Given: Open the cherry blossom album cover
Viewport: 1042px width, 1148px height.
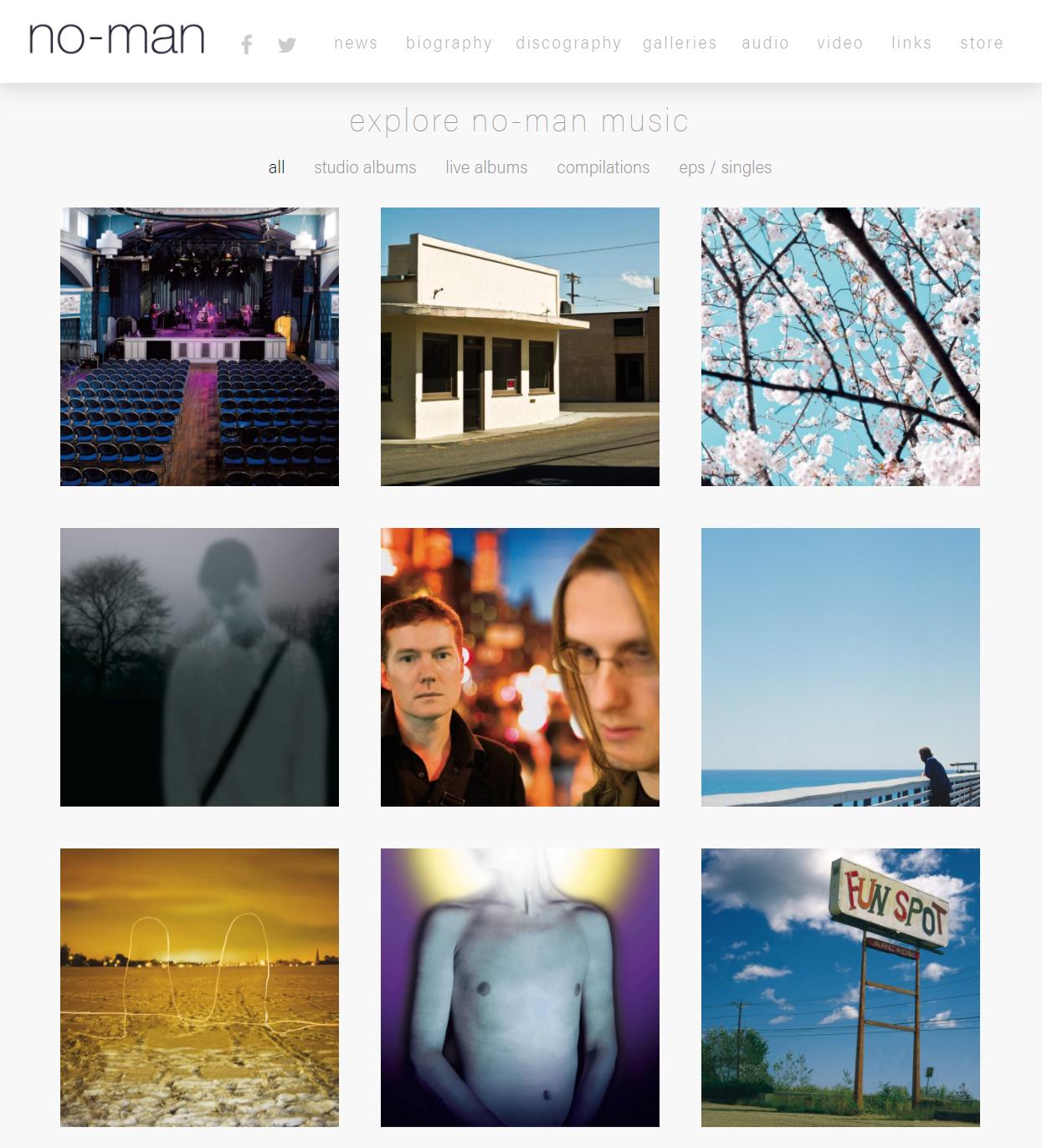Looking at the screenshot, I should (x=840, y=346).
